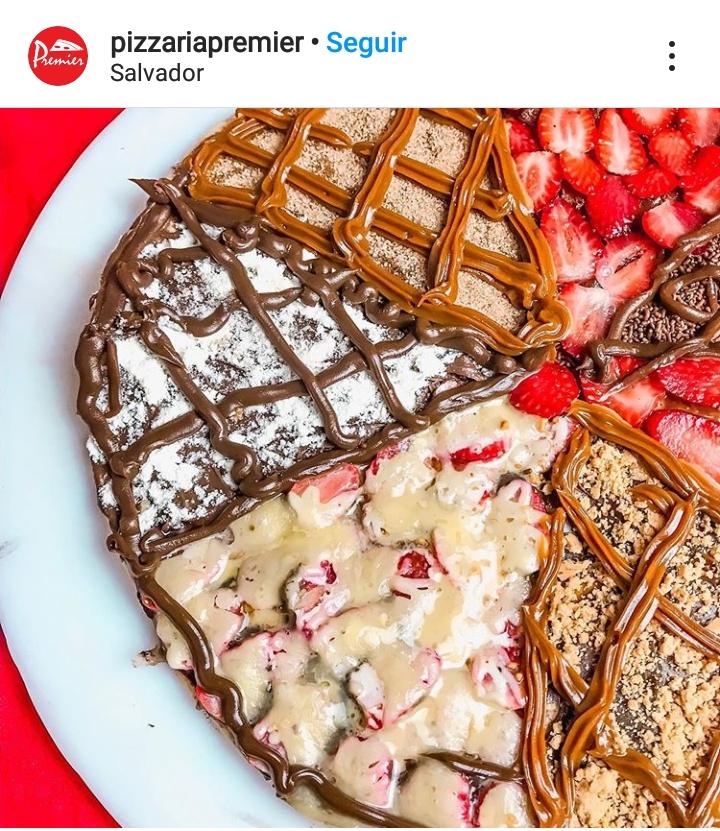The width and height of the screenshot is (720, 831).
Task: Open the post's three-dot overflow menu
Action: click(672, 56)
